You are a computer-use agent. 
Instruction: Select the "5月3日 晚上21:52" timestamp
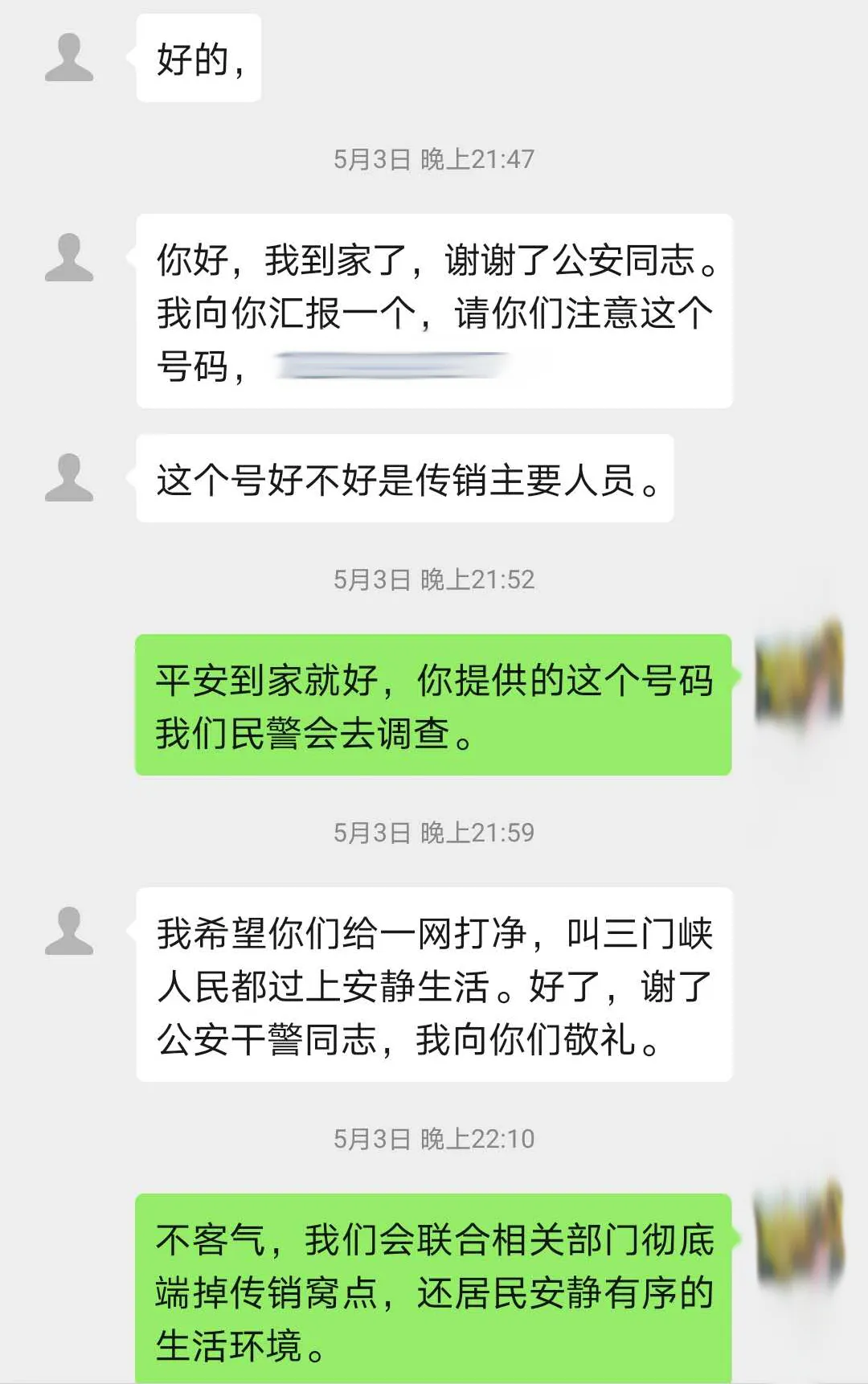point(434,577)
